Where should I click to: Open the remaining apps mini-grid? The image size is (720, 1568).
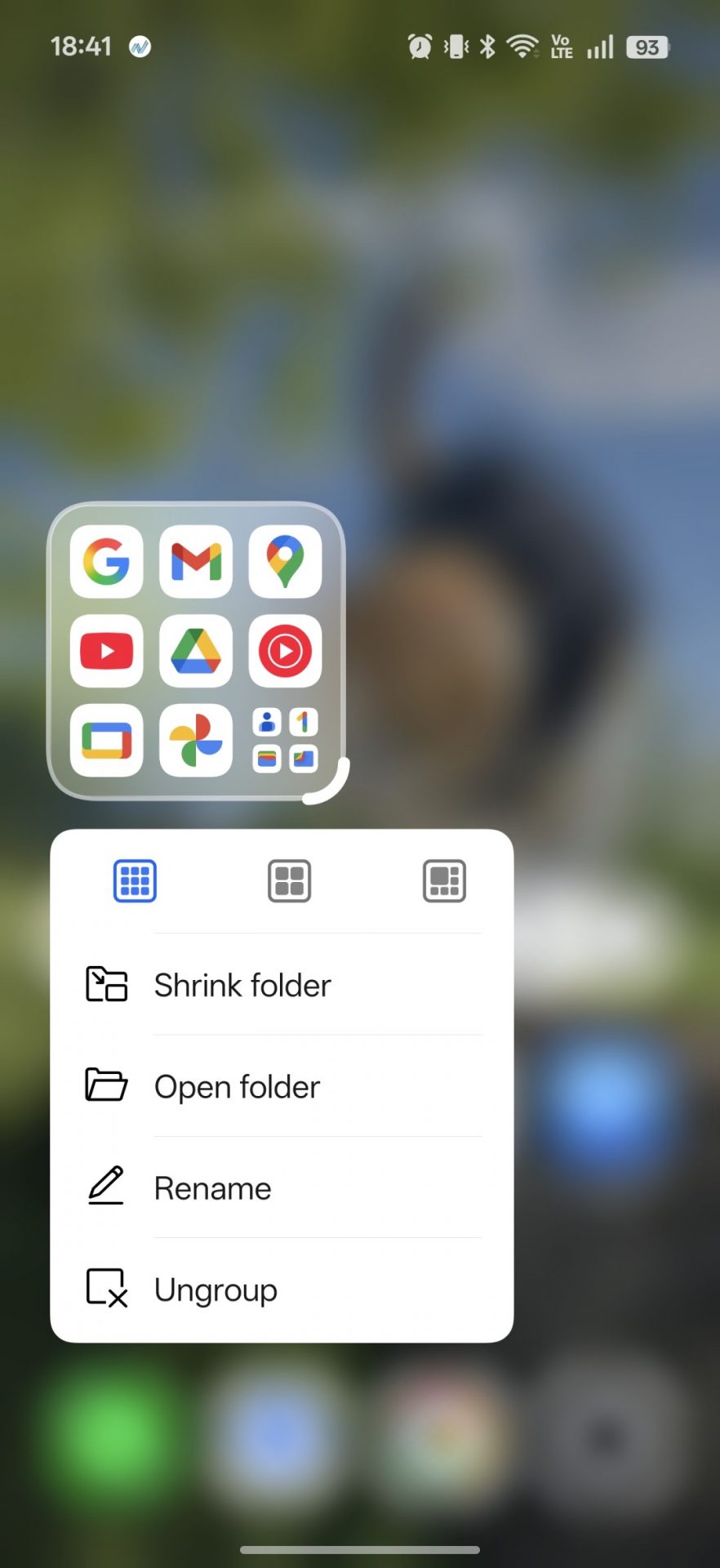pos(285,740)
